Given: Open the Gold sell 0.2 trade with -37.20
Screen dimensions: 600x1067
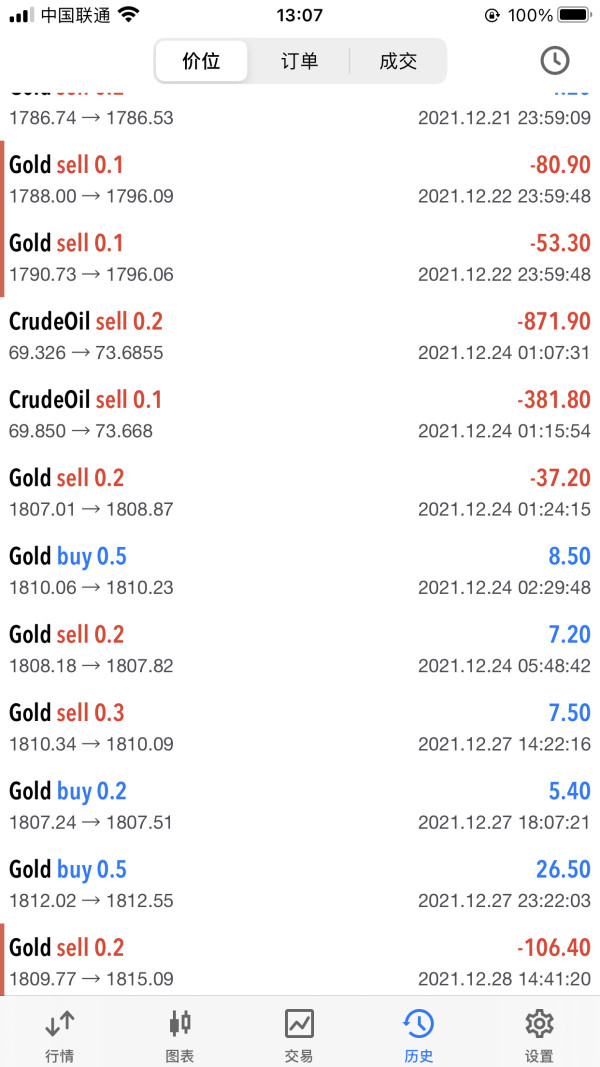Looking at the screenshot, I should [x=300, y=493].
